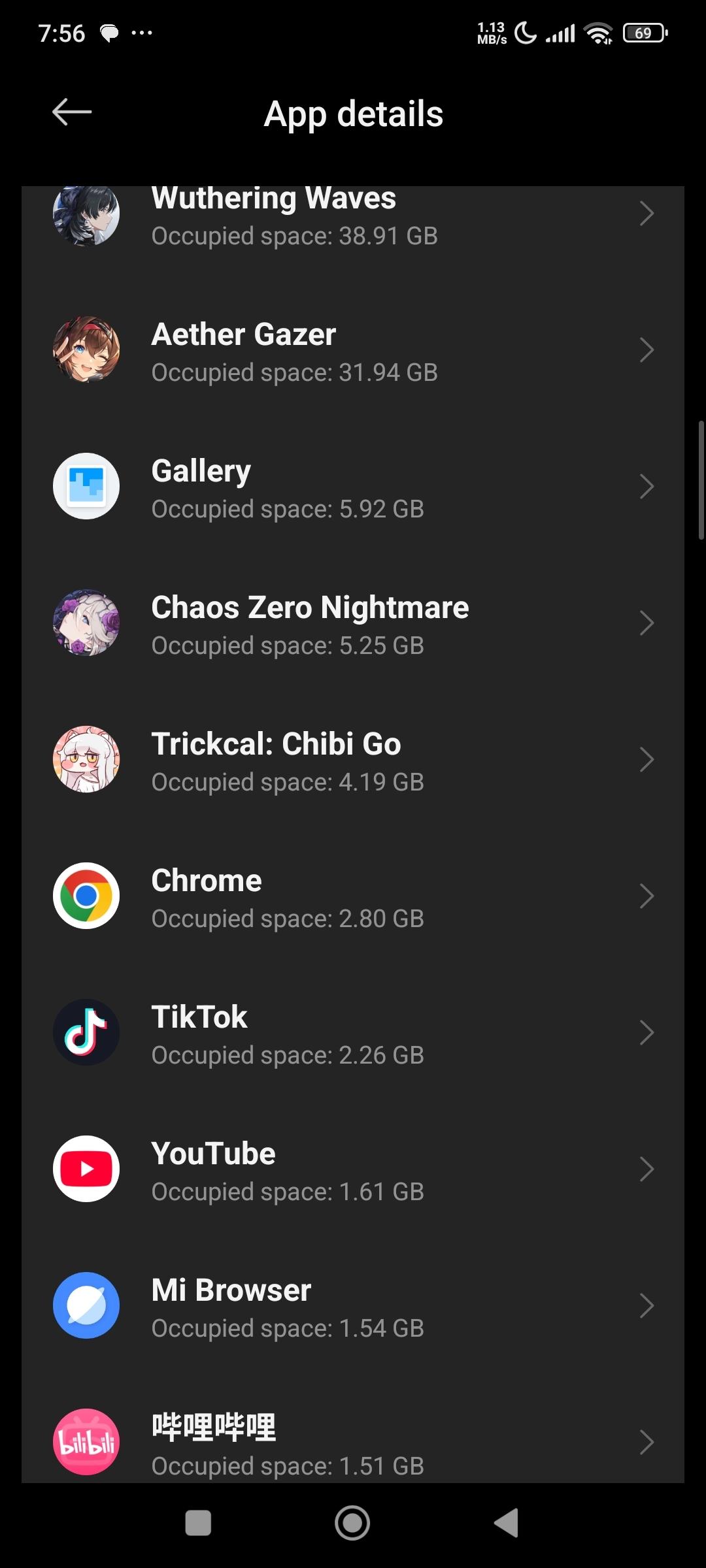Screen dimensions: 706x1568
Task: Go back from App details
Action: pyautogui.click(x=72, y=112)
